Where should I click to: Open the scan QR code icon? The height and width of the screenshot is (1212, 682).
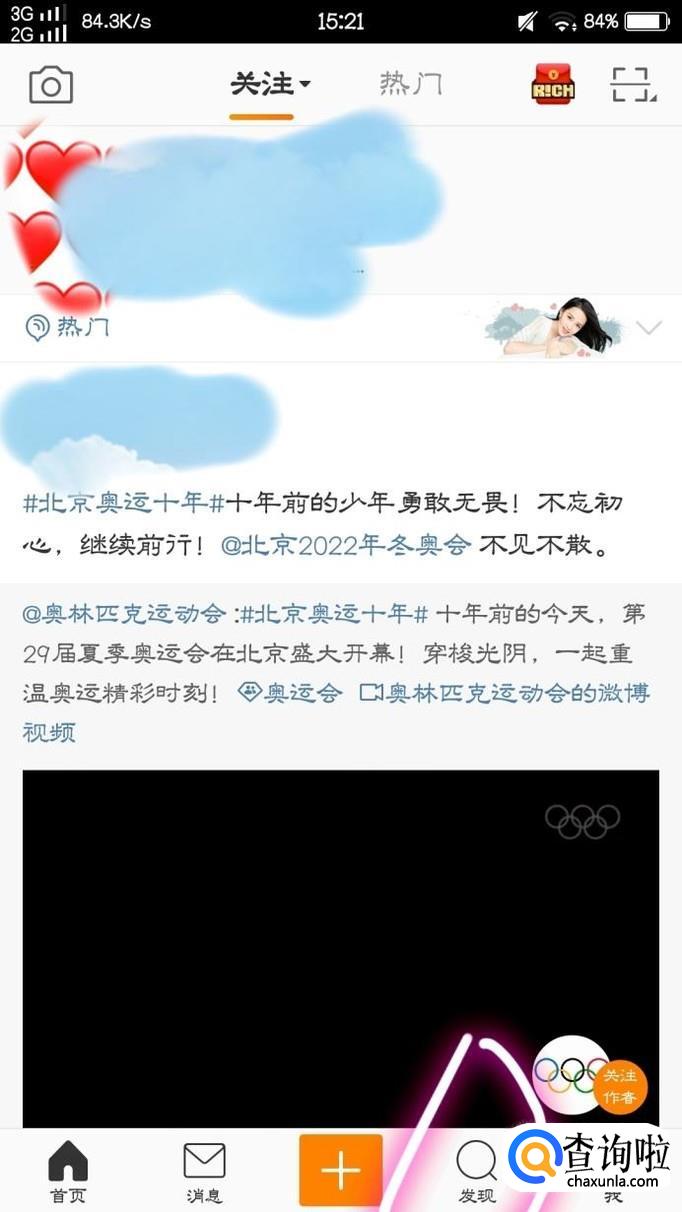click(x=633, y=85)
